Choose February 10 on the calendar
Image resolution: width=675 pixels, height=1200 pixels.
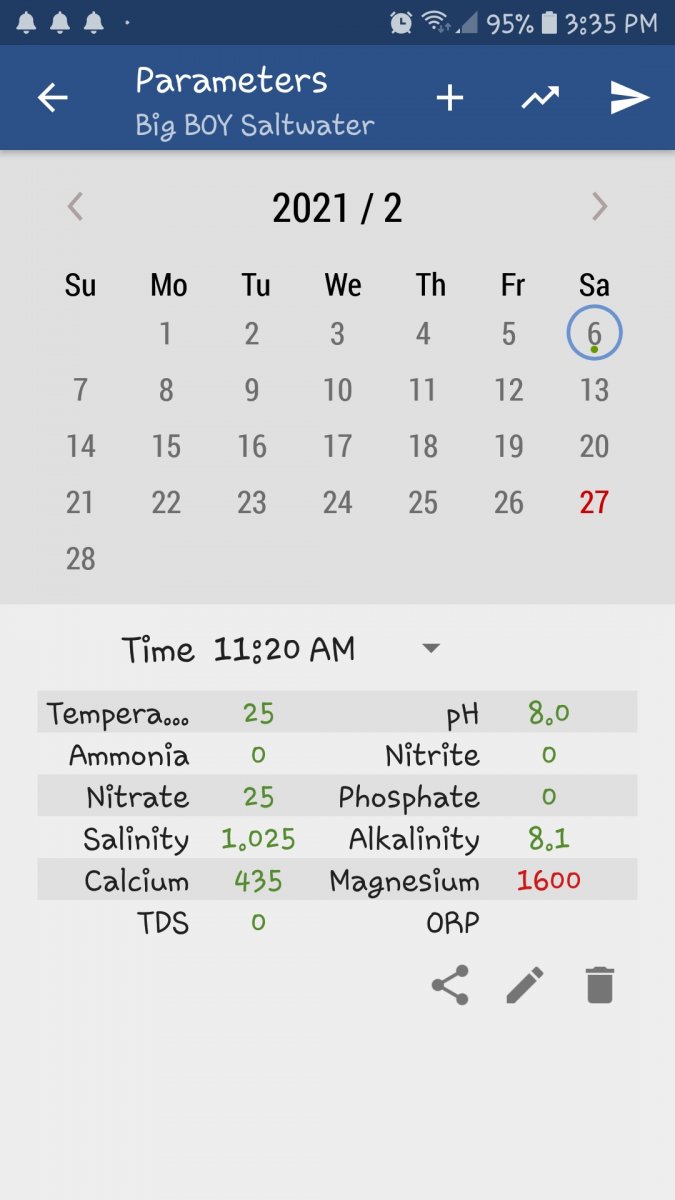pos(337,390)
